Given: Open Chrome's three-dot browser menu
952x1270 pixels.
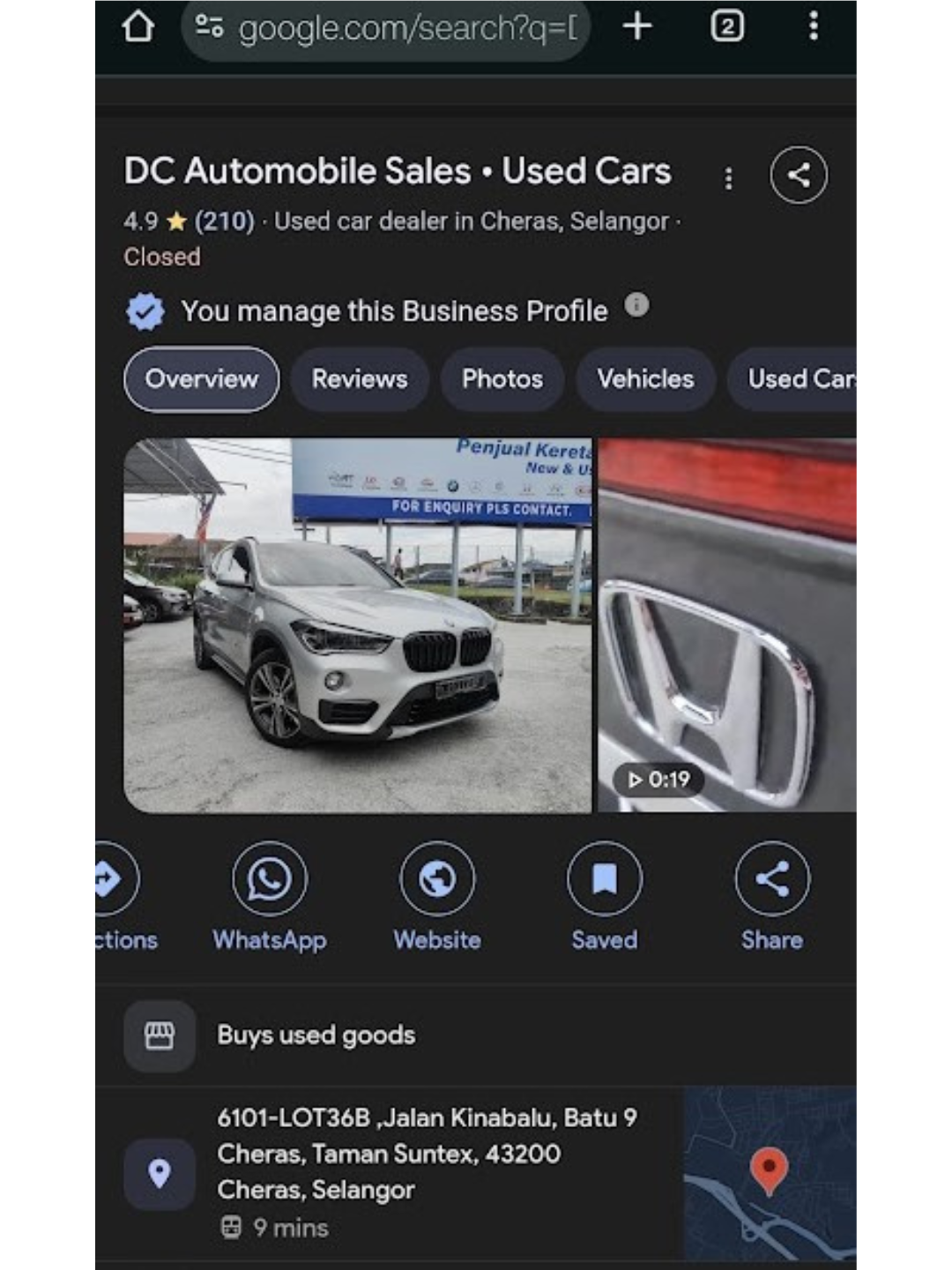Looking at the screenshot, I should click(x=813, y=27).
